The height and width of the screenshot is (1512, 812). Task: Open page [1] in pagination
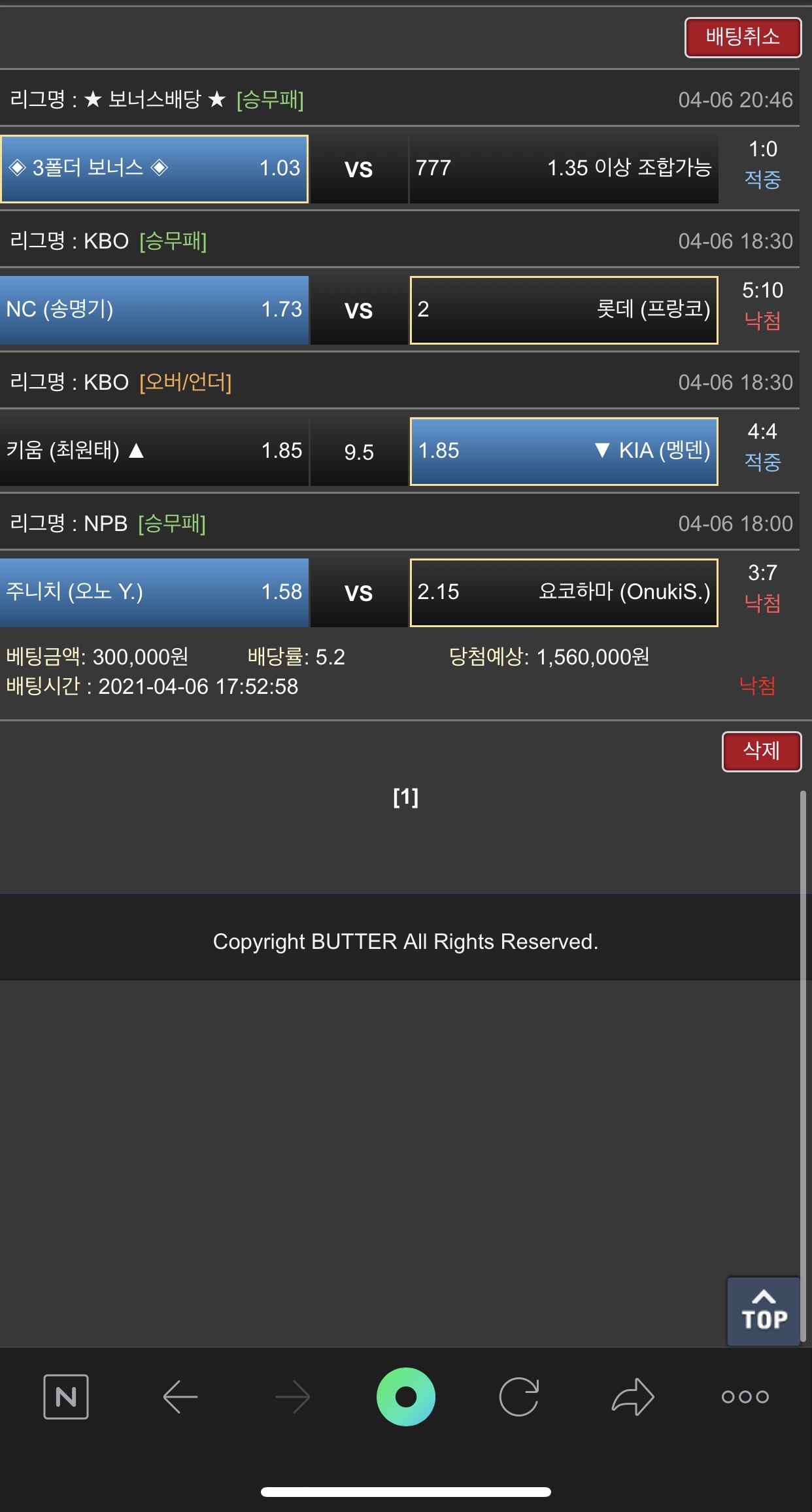coord(405,797)
